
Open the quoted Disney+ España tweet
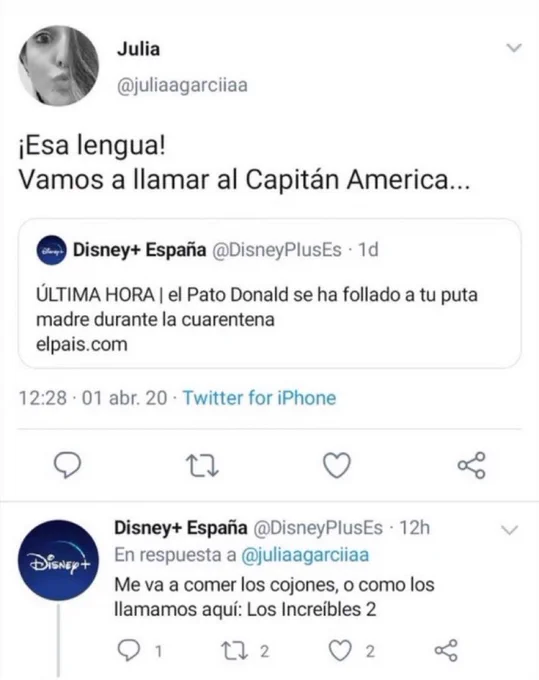pyautogui.click(x=269, y=294)
